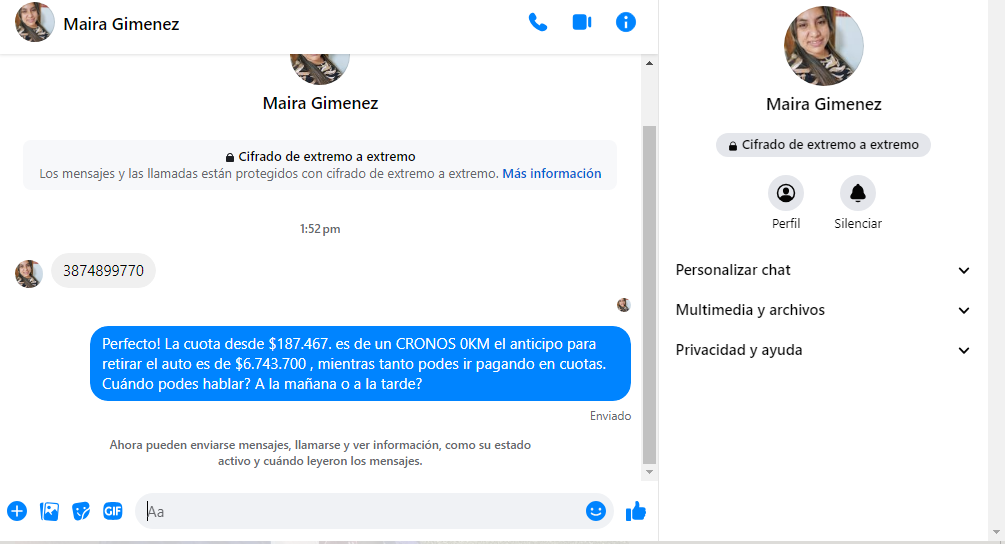
Task: Focus the Aa message field
Action: tap(360, 511)
